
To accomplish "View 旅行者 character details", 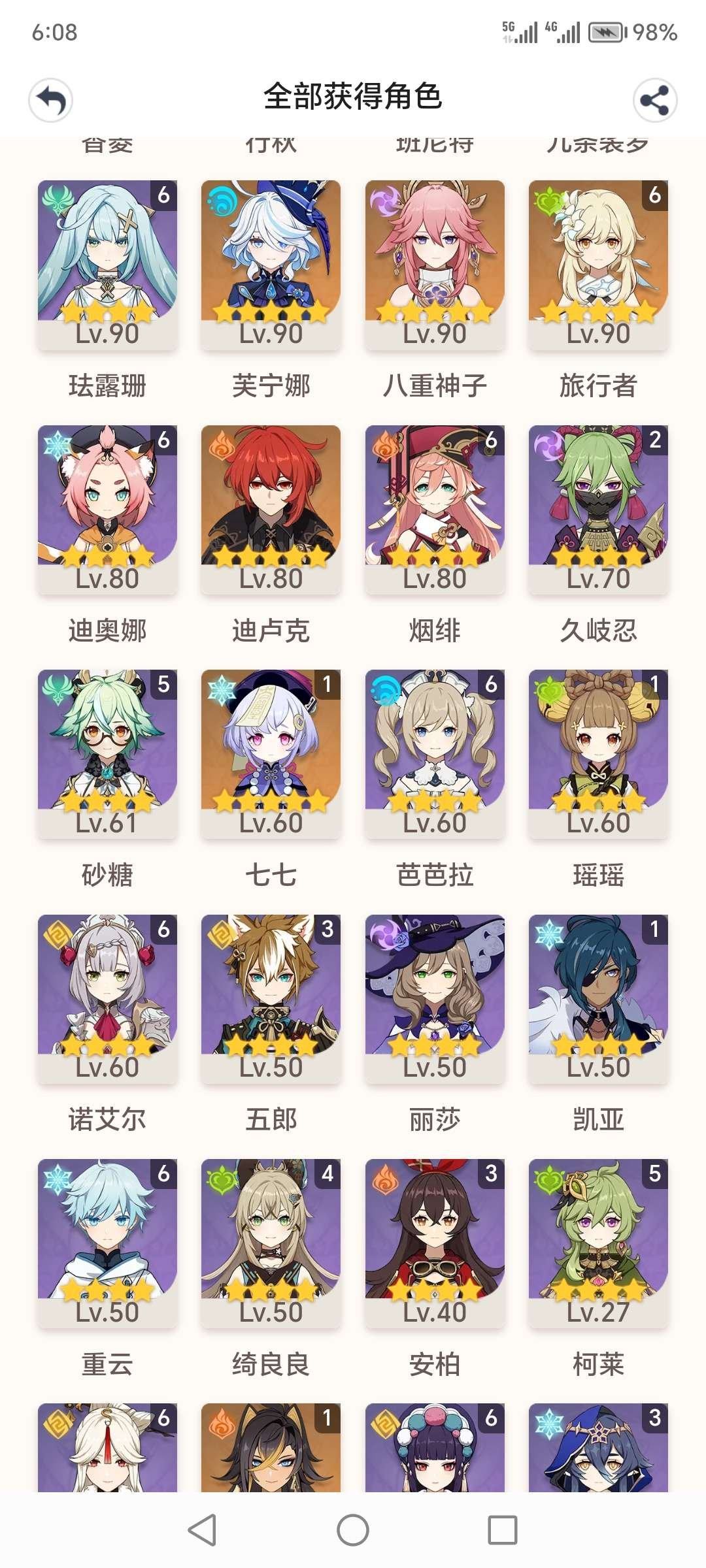I will pyautogui.click(x=598, y=265).
